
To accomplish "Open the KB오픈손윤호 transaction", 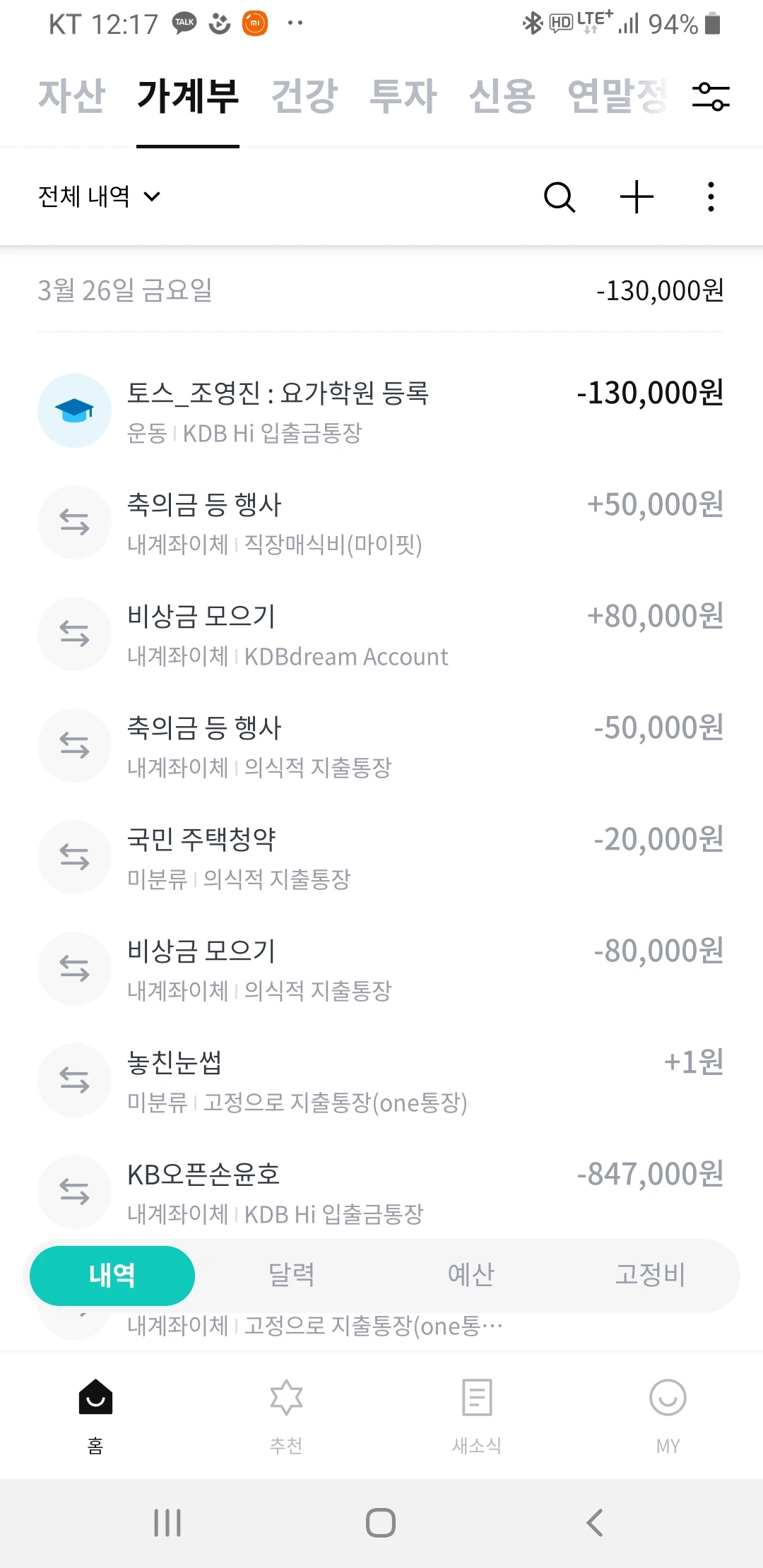I will (x=381, y=1192).
